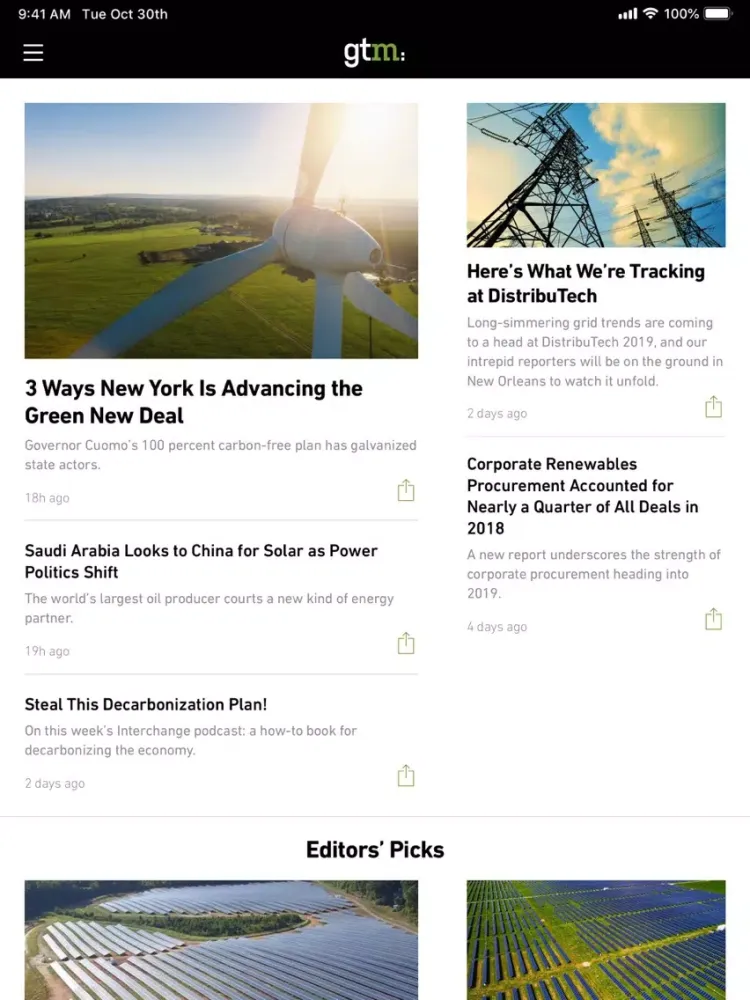750x1000 pixels.
Task: Open the wind turbine featured story
Action: click(x=221, y=231)
